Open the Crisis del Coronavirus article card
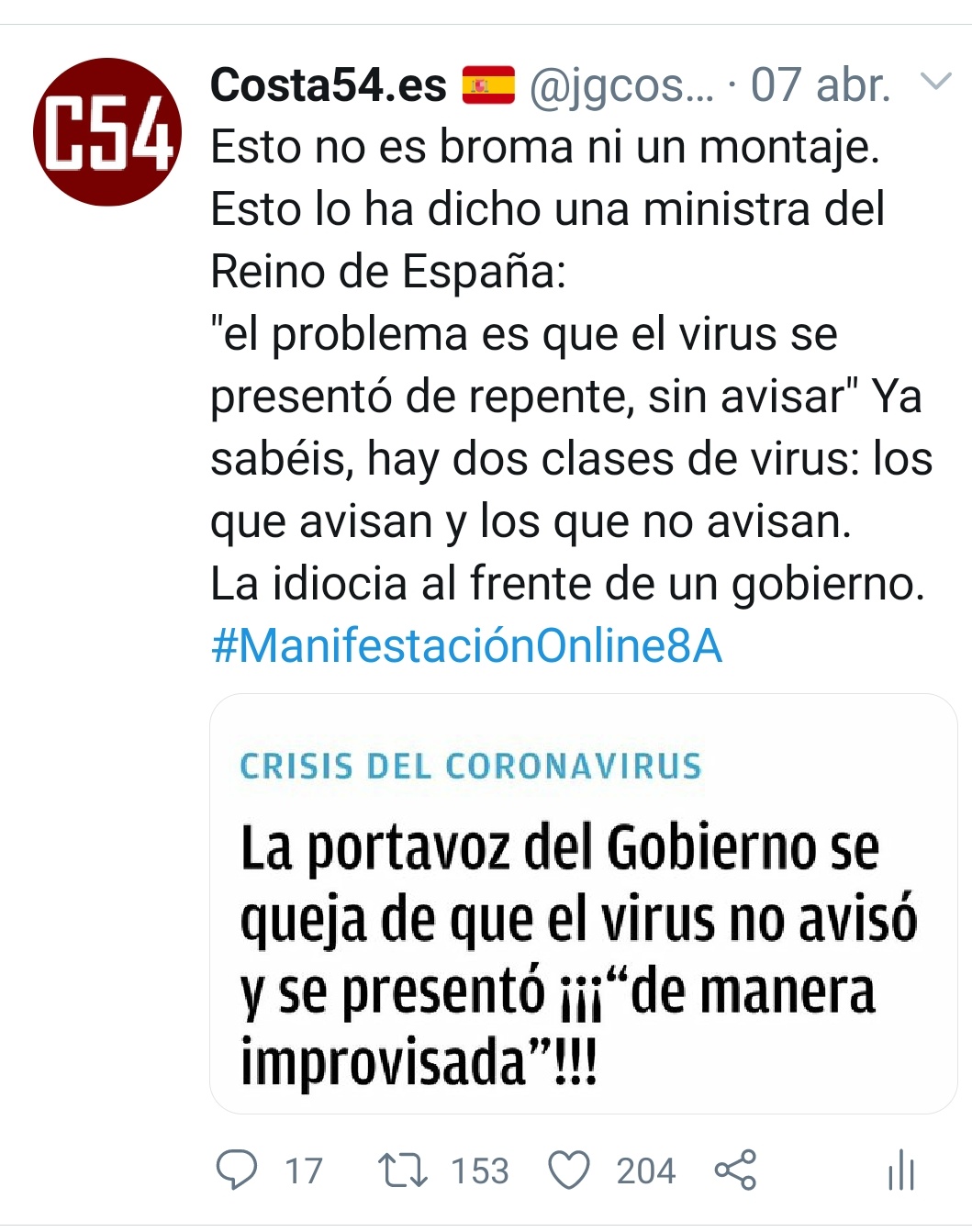This screenshot has width=972, height=1232. click(x=583, y=903)
